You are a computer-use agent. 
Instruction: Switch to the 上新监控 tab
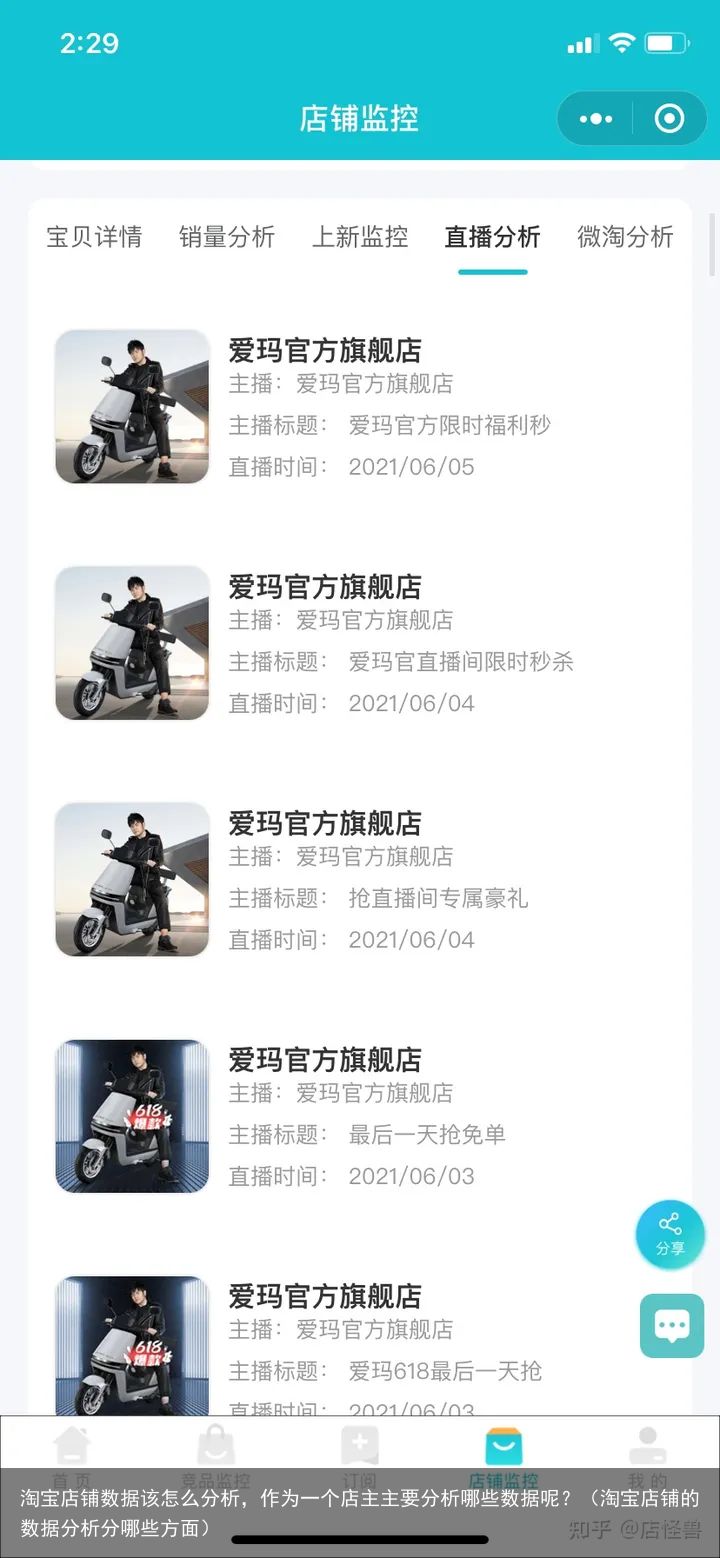pyautogui.click(x=360, y=237)
